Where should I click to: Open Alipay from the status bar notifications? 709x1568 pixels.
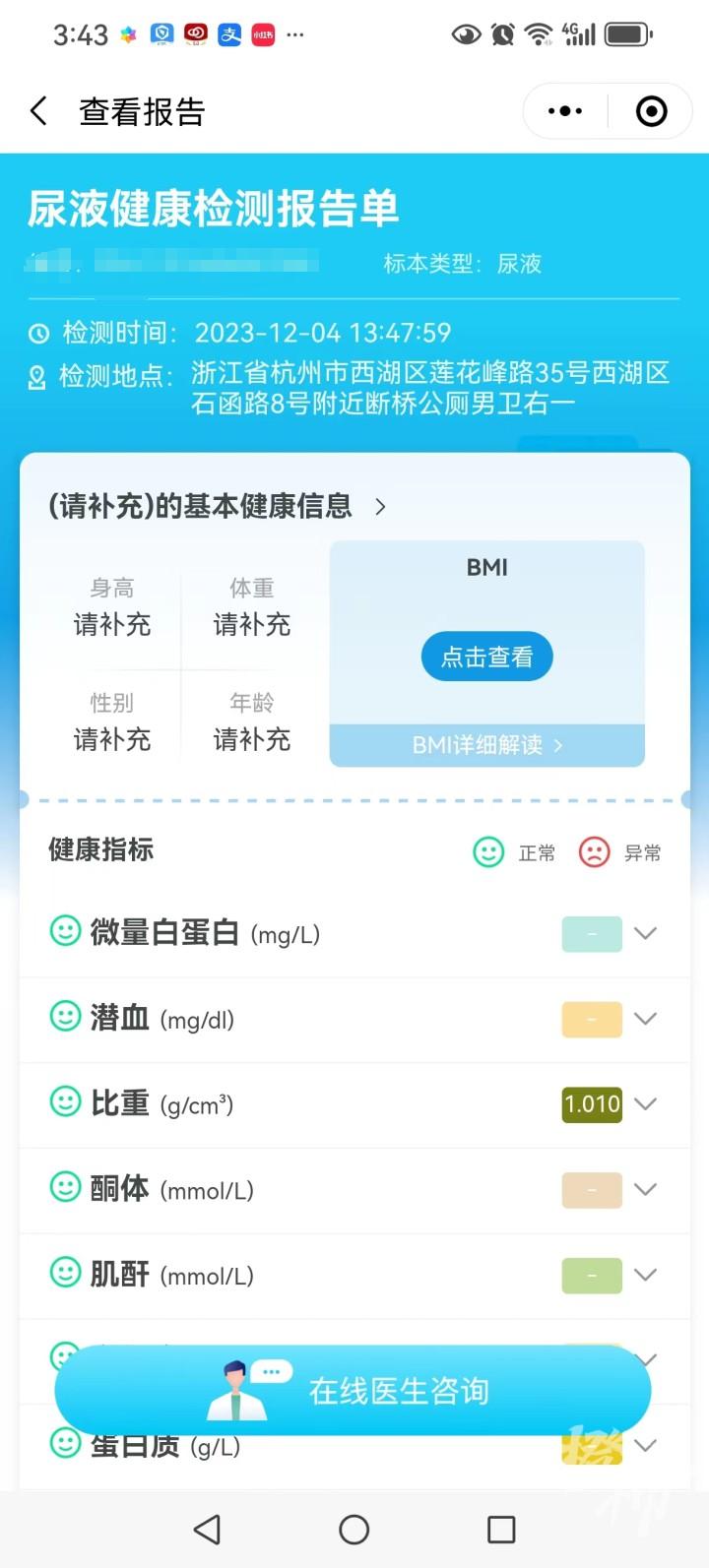coord(228,33)
